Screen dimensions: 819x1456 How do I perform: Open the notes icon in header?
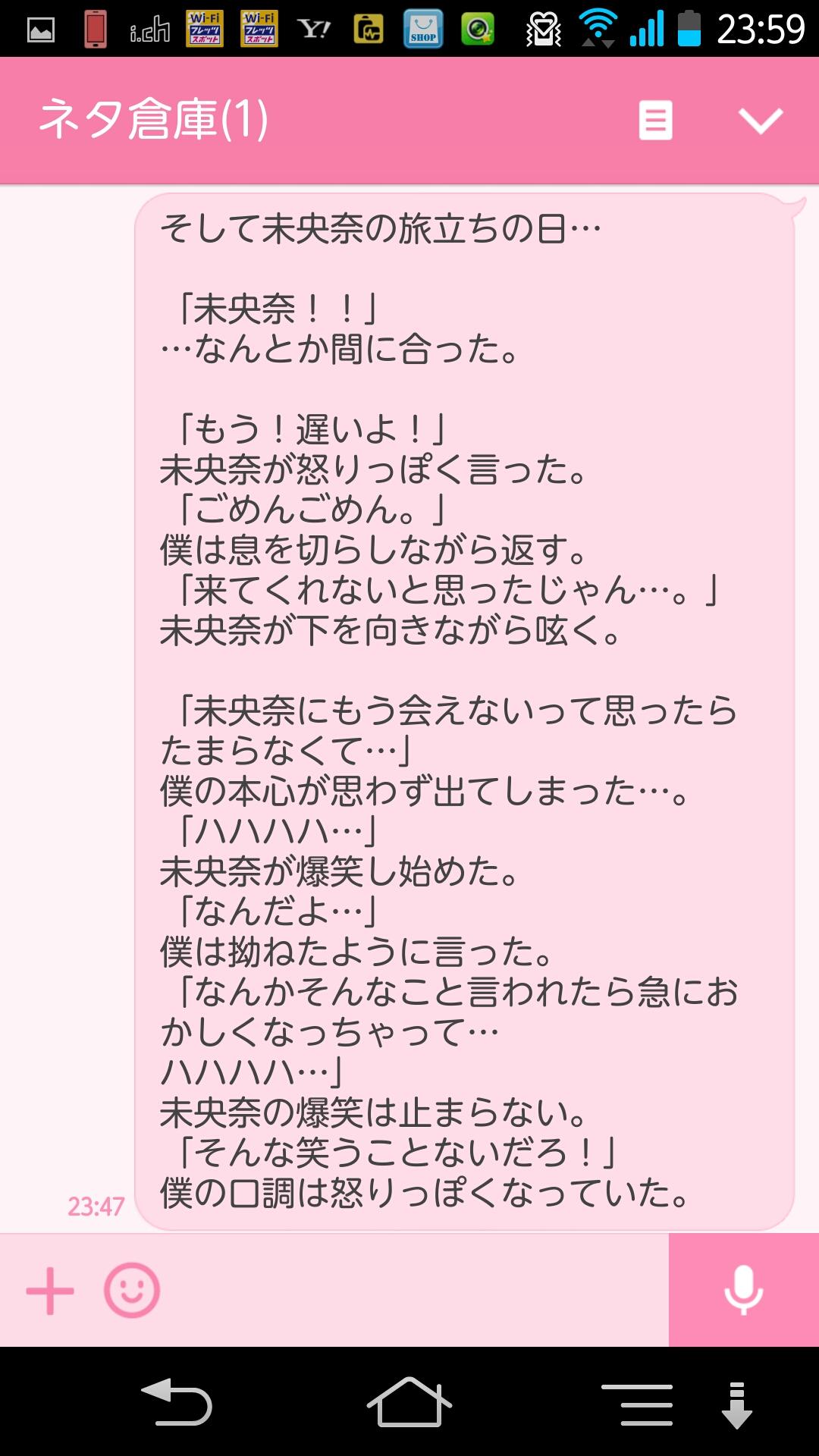point(655,121)
